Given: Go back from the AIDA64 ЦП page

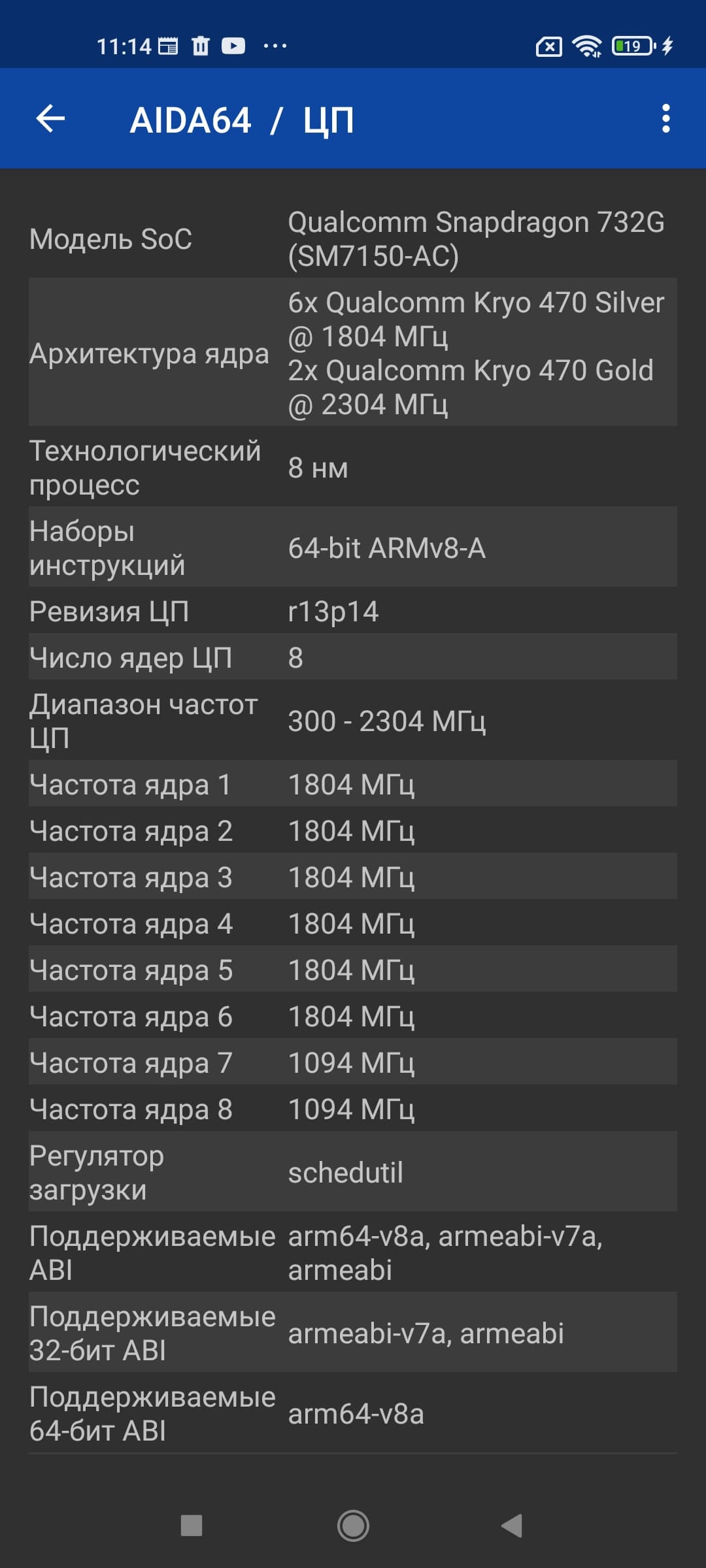Looking at the screenshot, I should [x=50, y=119].
